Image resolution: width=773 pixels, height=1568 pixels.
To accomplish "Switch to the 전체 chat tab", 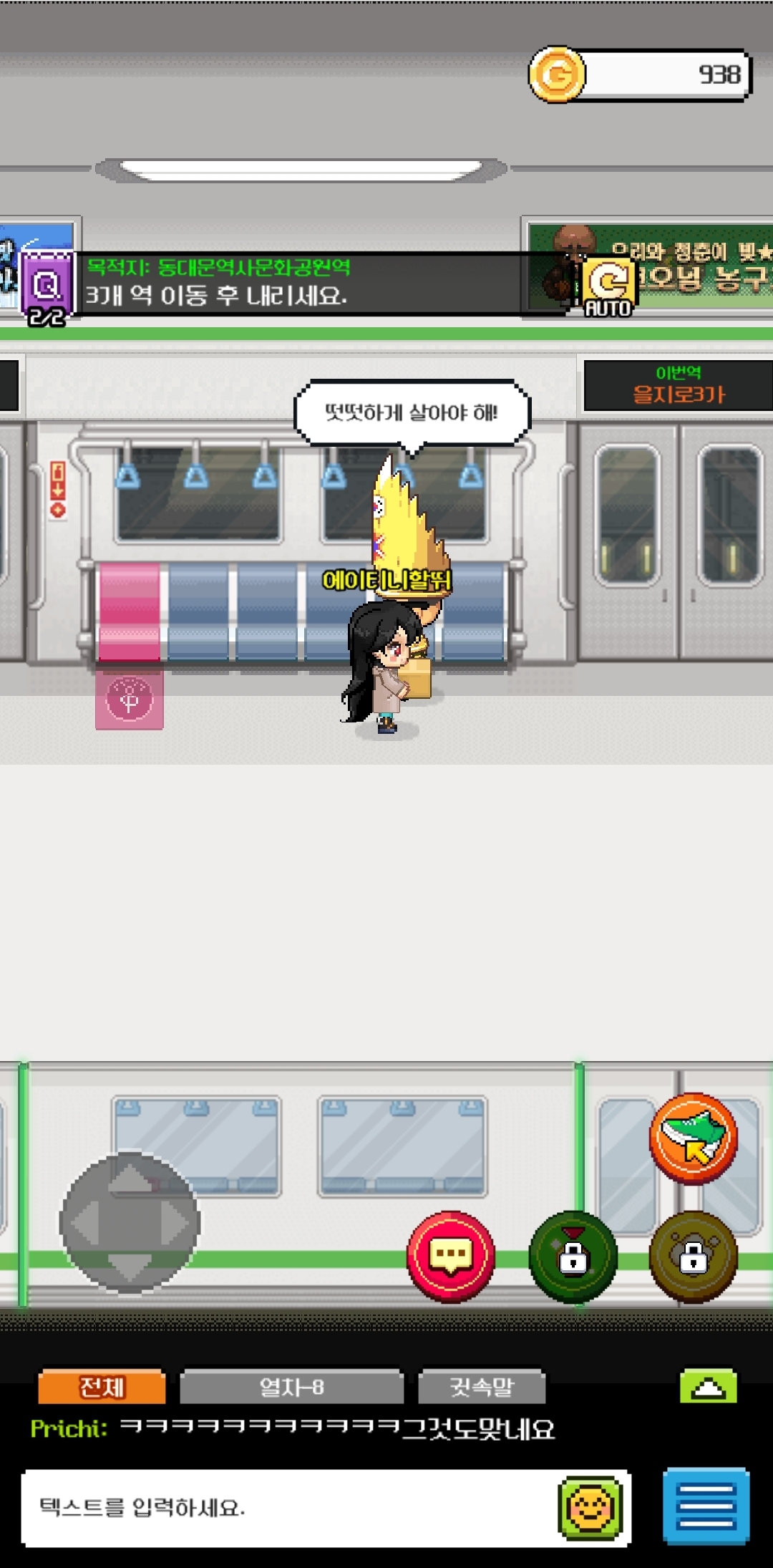I will pos(102,1387).
